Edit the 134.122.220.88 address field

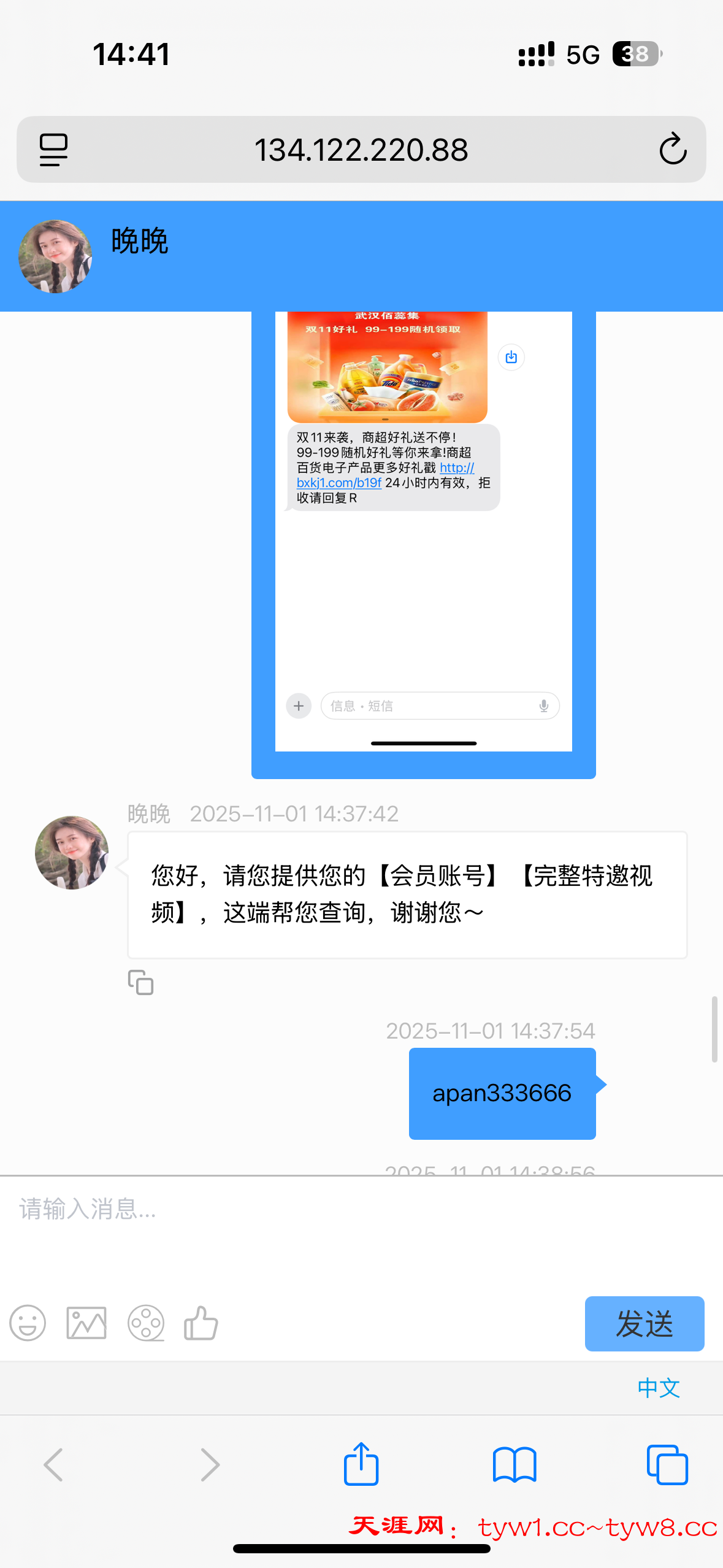361,149
